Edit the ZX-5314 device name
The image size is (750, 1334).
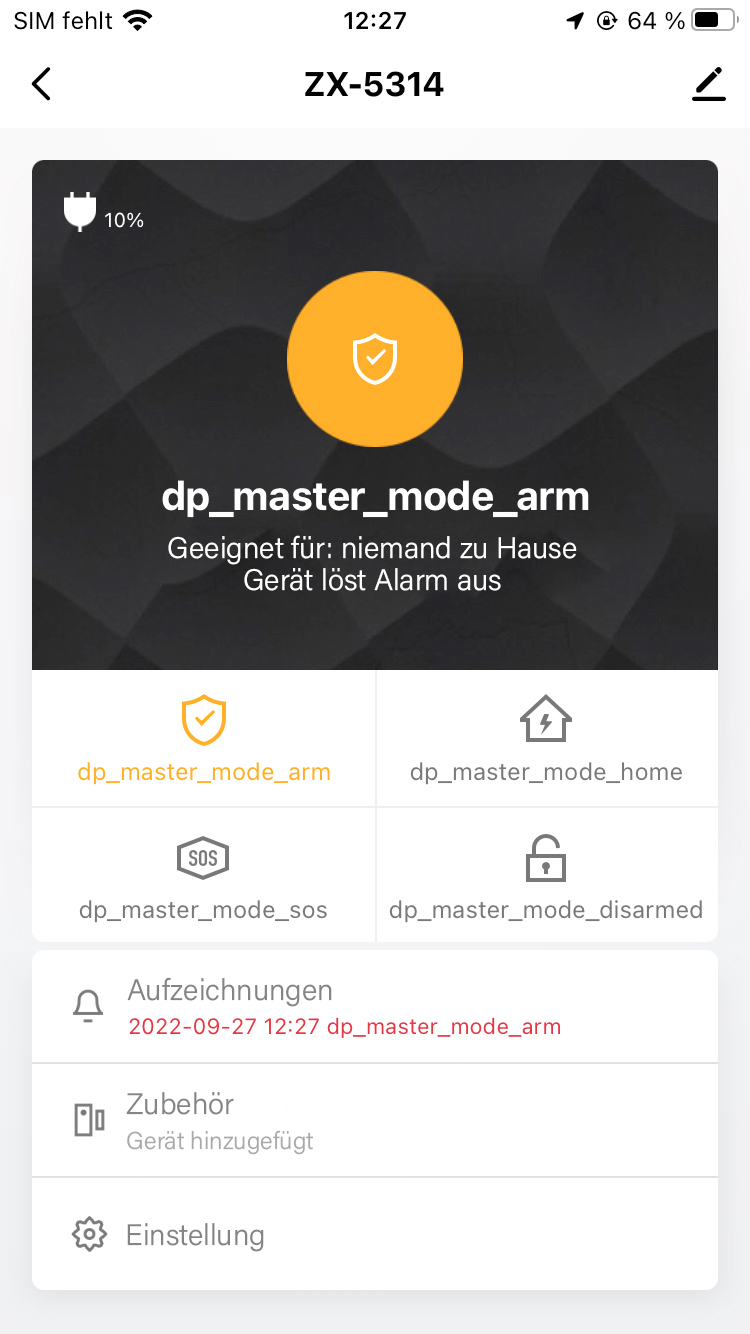click(x=708, y=84)
